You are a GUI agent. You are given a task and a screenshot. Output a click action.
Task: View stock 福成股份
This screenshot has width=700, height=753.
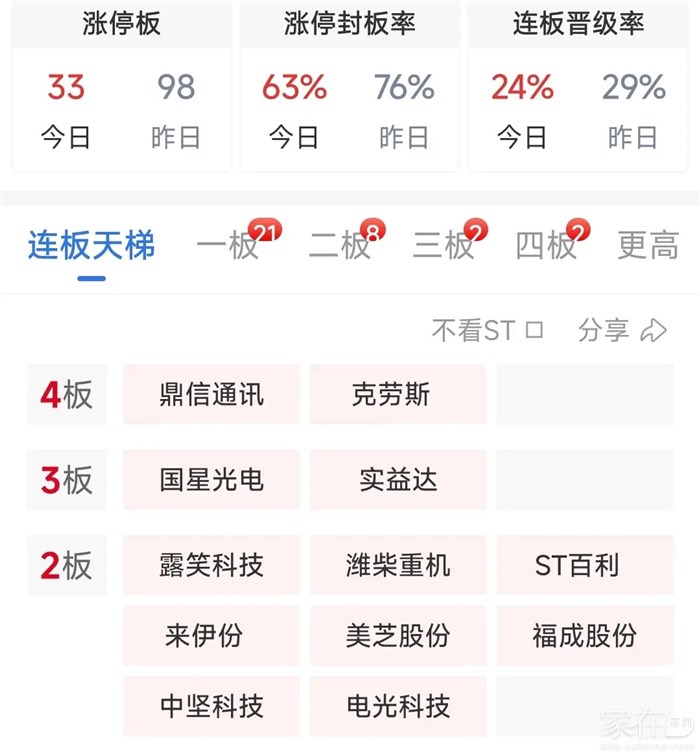click(585, 635)
